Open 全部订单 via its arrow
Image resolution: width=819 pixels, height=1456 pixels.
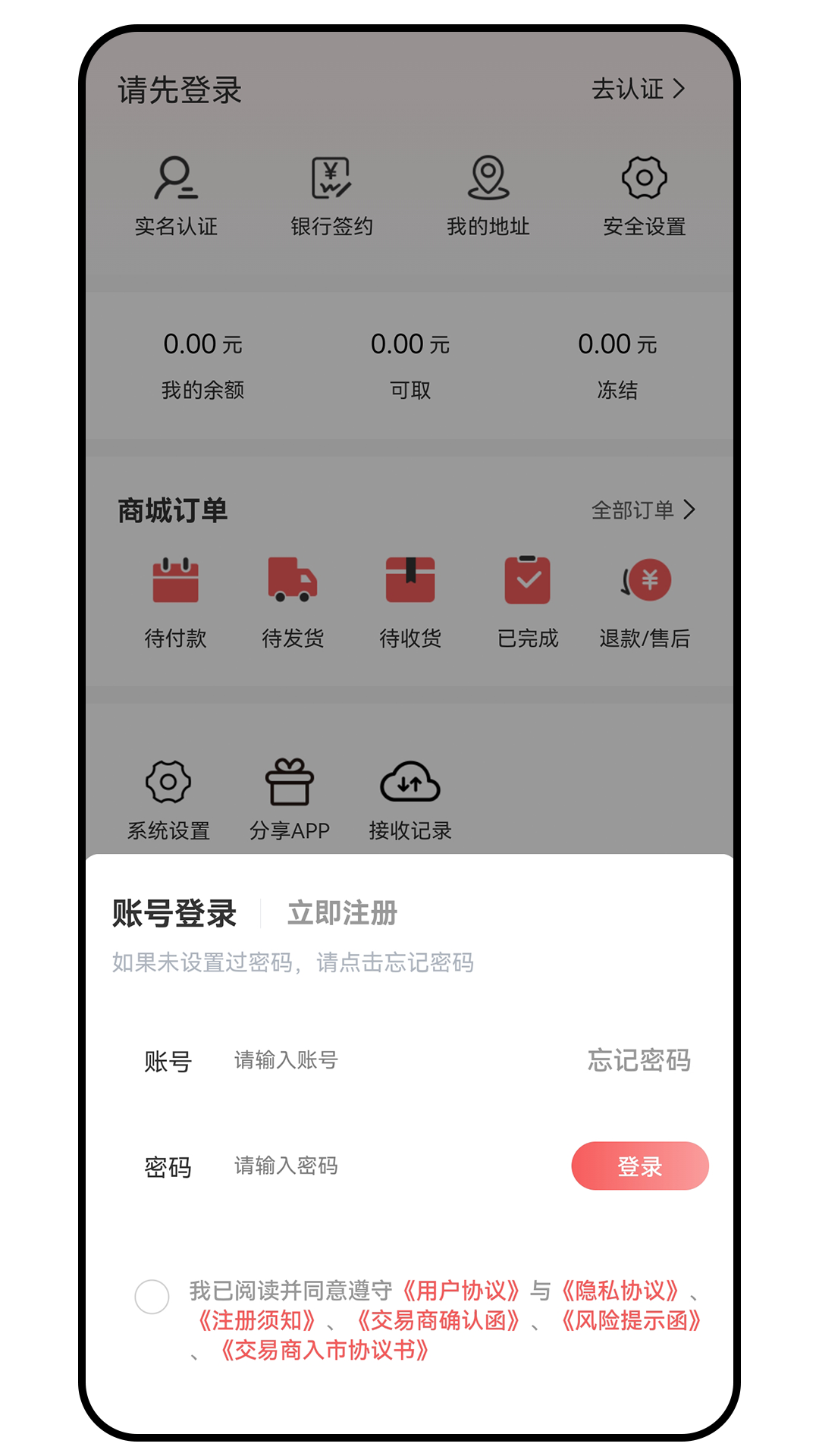click(x=644, y=510)
